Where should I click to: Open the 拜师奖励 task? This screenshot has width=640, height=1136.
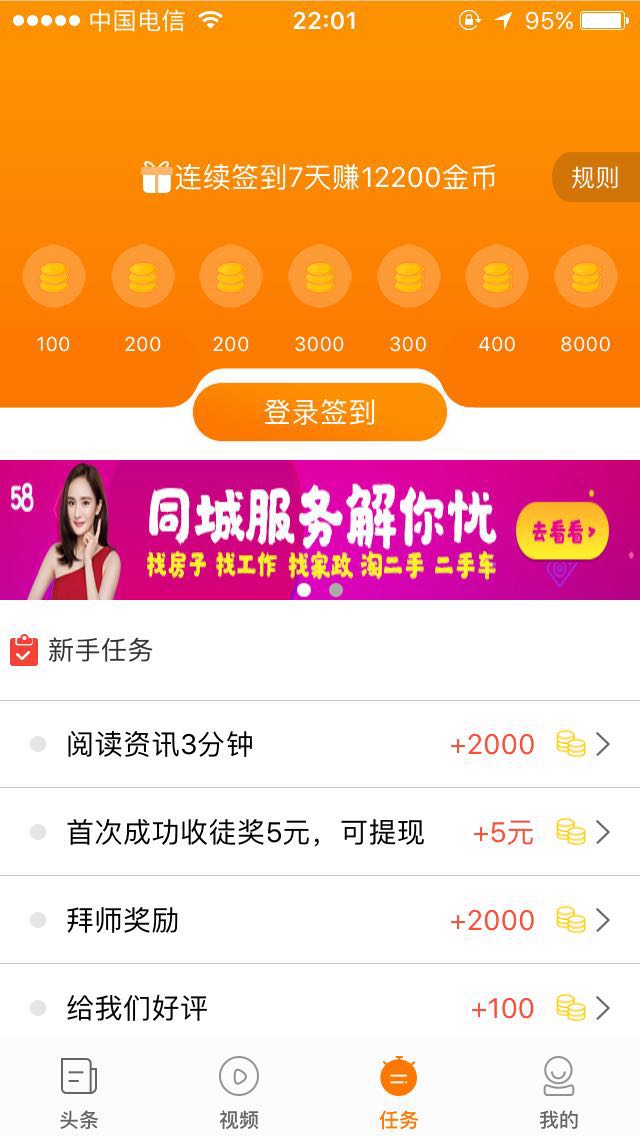pyautogui.click(x=320, y=920)
